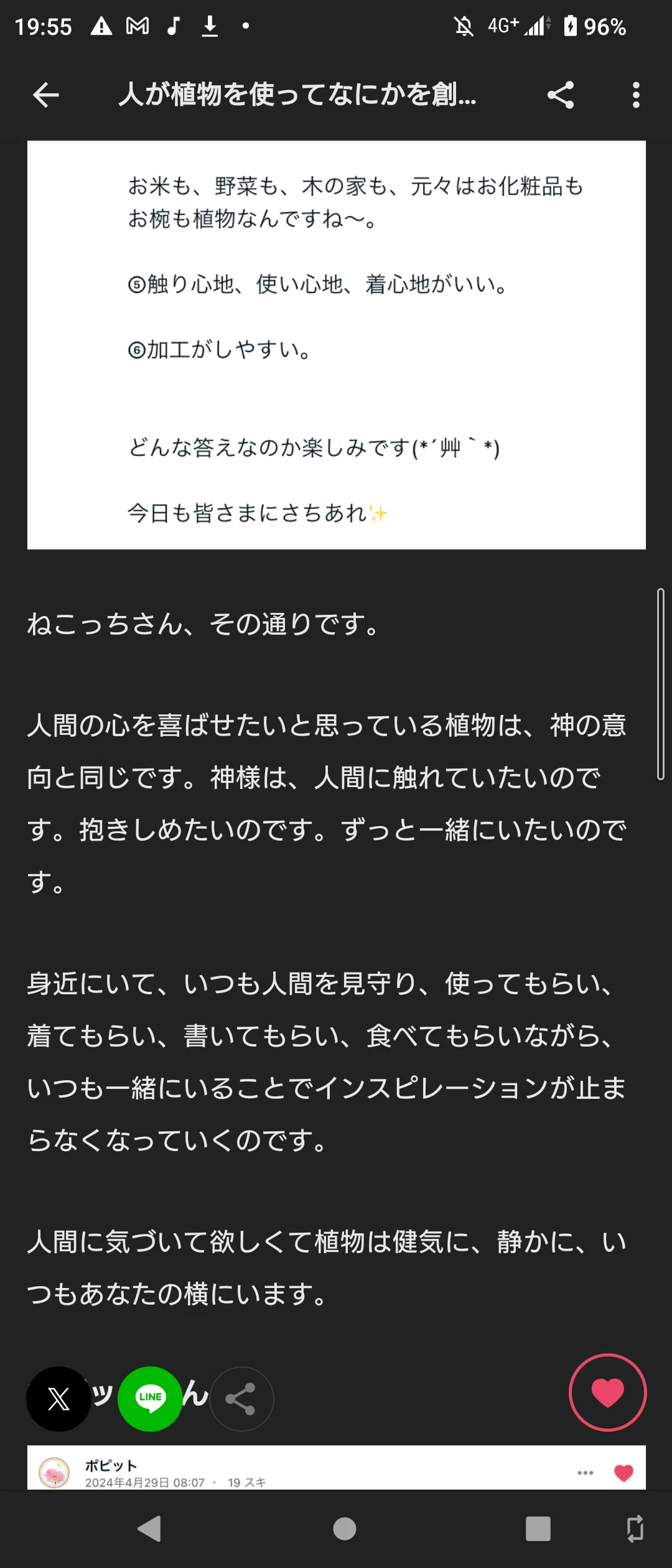Share the post via LINE
Screen dimensions: 672x1568
point(150,1399)
